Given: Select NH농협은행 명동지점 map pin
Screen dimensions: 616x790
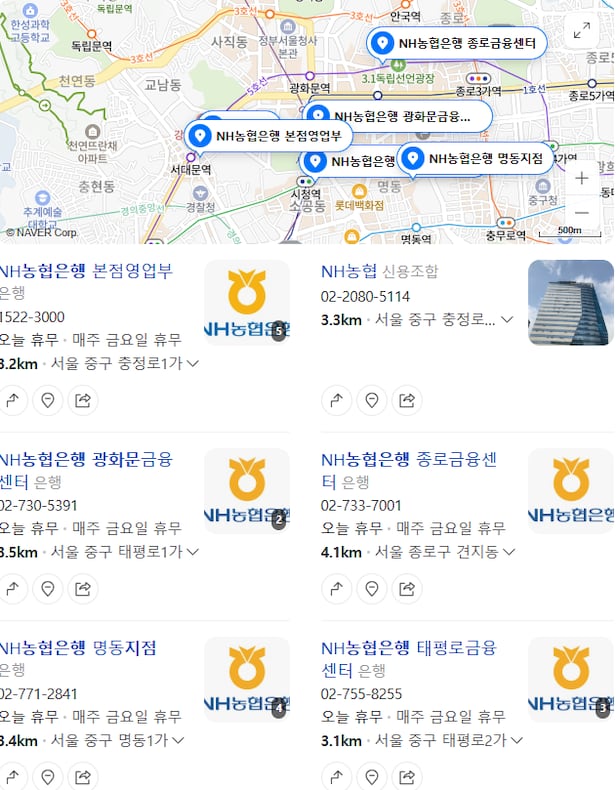Looking at the screenshot, I should coord(475,158).
